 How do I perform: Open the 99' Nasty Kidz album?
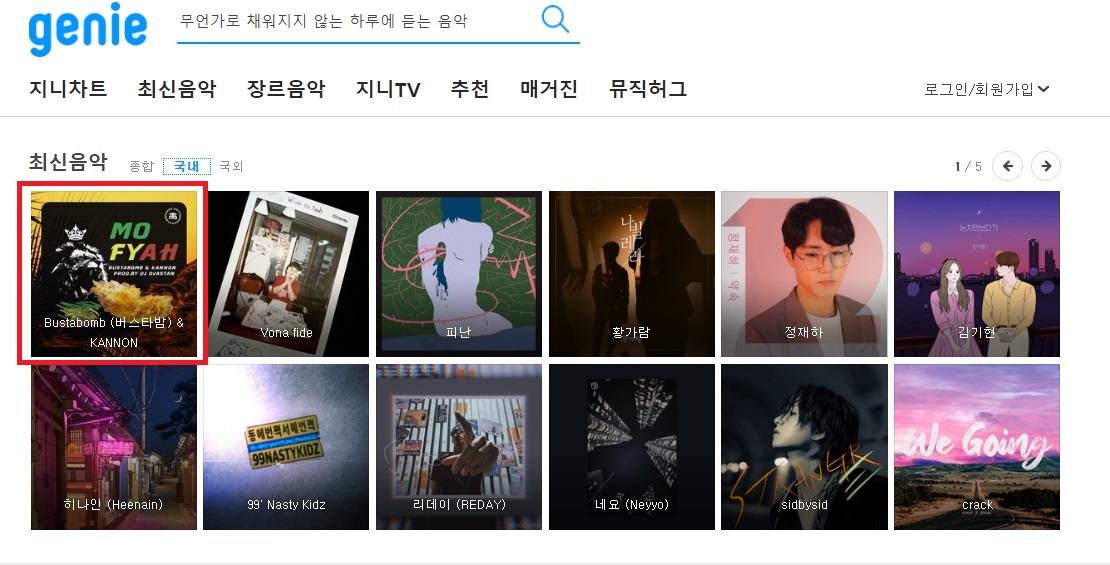pyautogui.click(x=286, y=446)
